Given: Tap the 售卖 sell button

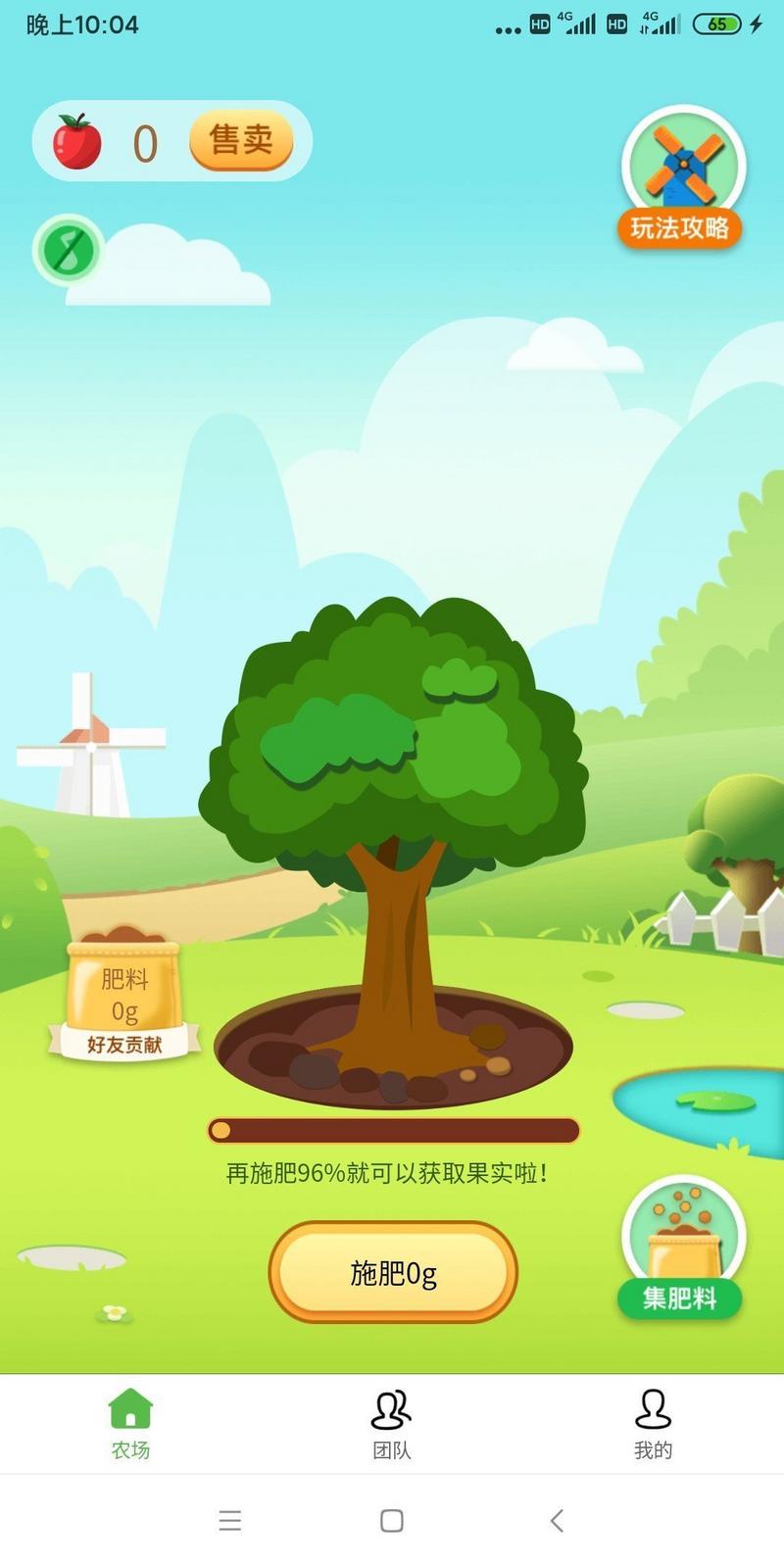Looking at the screenshot, I should (241, 141).
